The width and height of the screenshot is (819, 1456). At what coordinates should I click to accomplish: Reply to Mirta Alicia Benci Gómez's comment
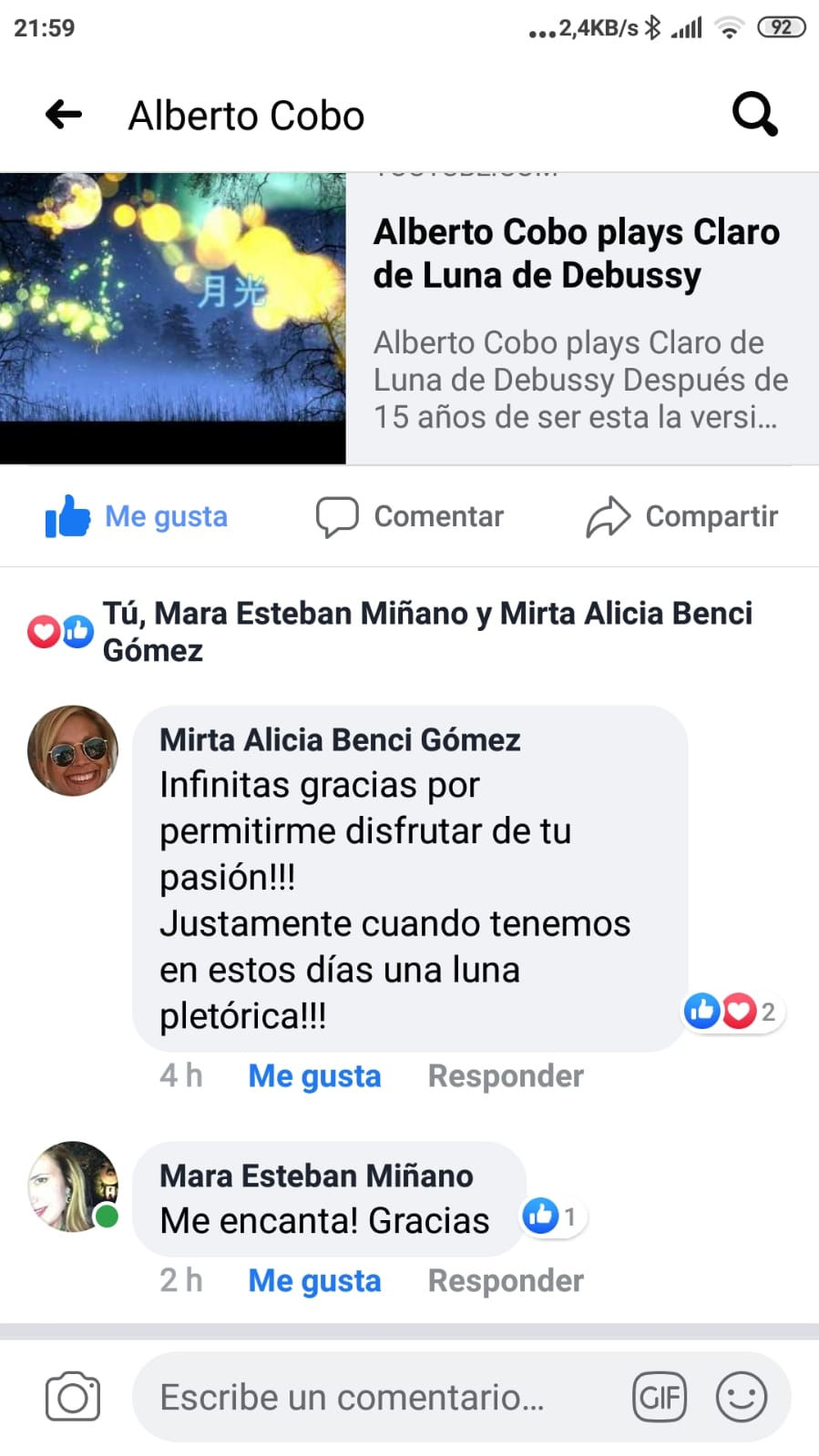506,1075
